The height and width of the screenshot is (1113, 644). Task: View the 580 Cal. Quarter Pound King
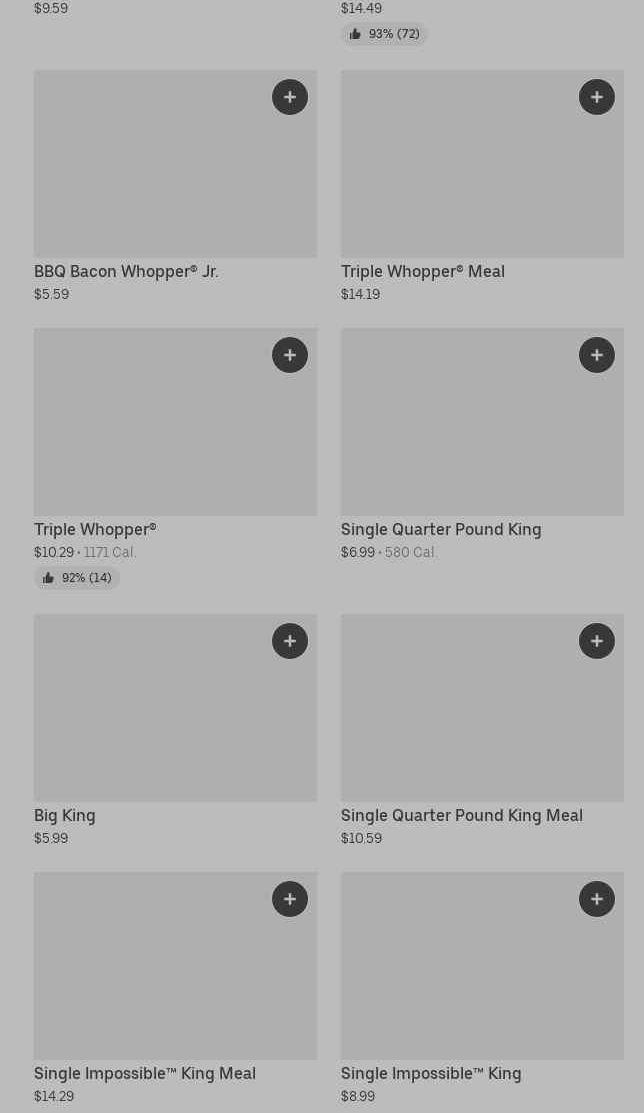482,444
